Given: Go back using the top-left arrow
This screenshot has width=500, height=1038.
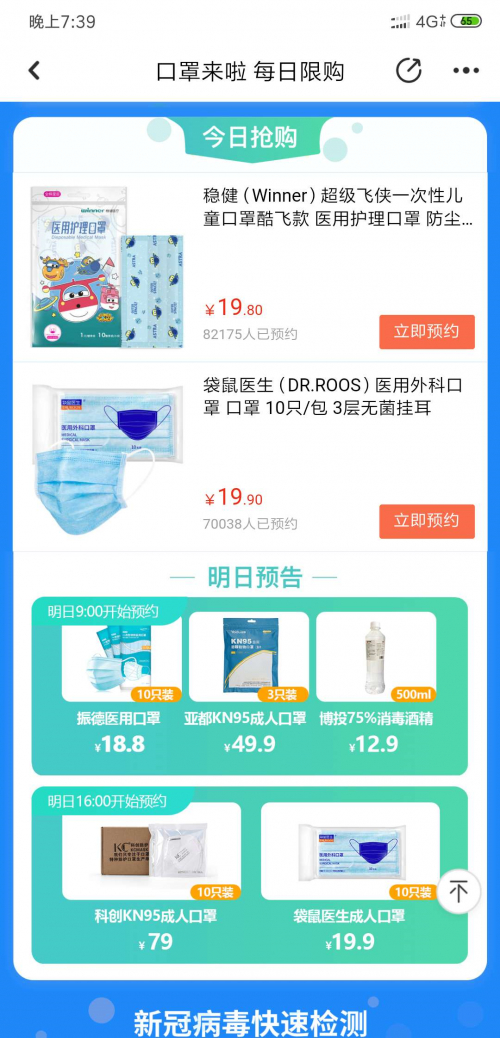Looking at the screenshot, I should pyautogui.click(x=34, y=71).
